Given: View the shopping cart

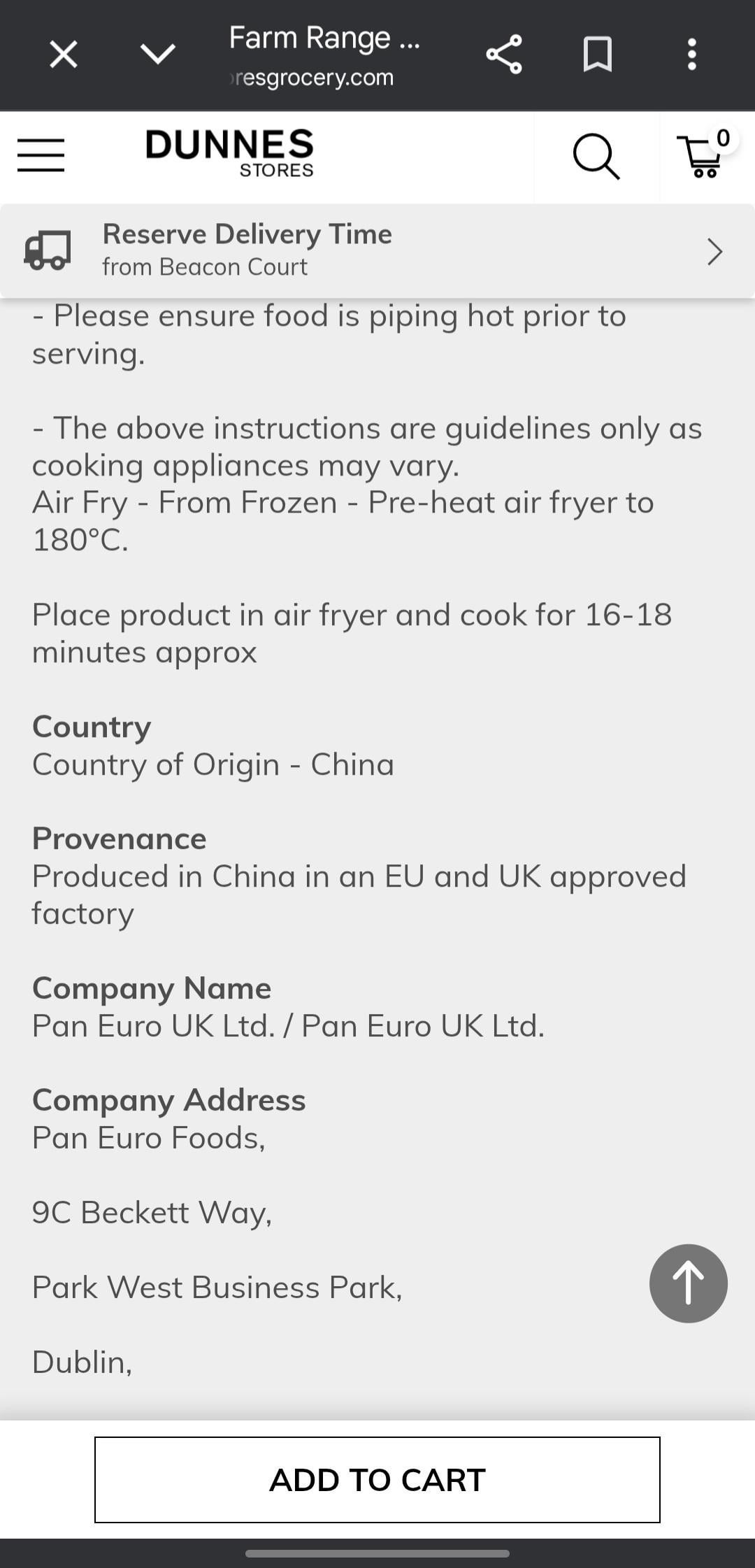Looking at the screenshot, I should [703, 155].
